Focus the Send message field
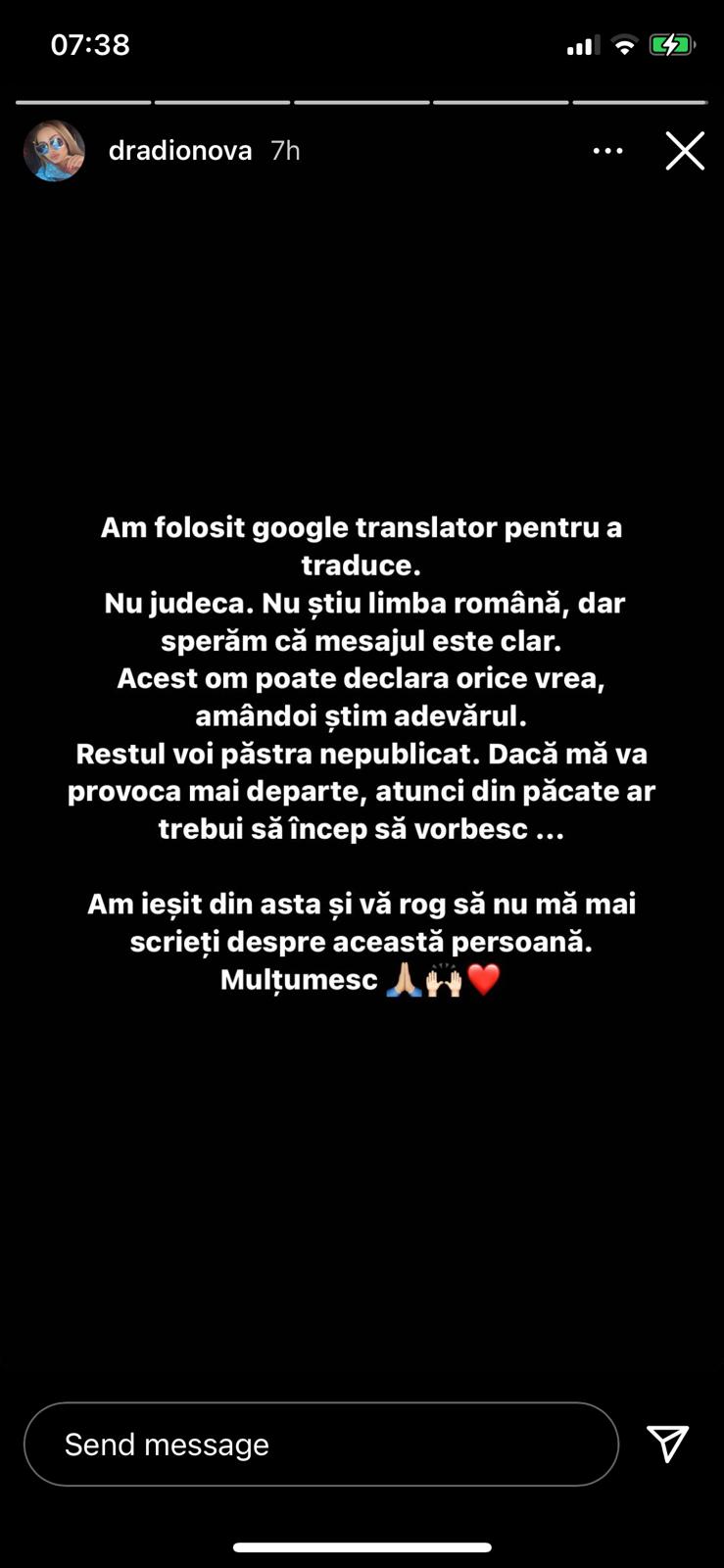The image size is (724, 1568). click(321, 1445)
